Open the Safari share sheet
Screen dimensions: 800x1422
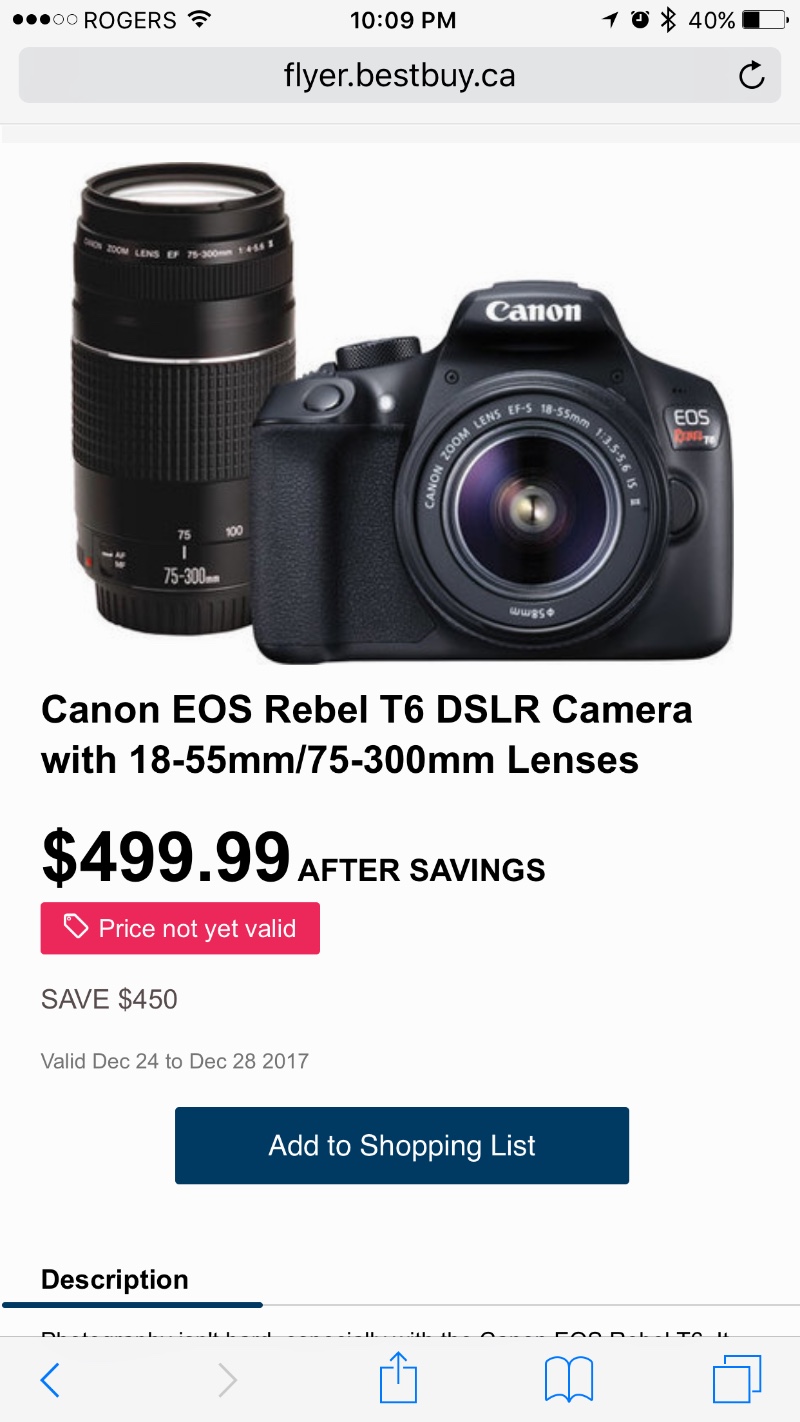pos(398,1377)
